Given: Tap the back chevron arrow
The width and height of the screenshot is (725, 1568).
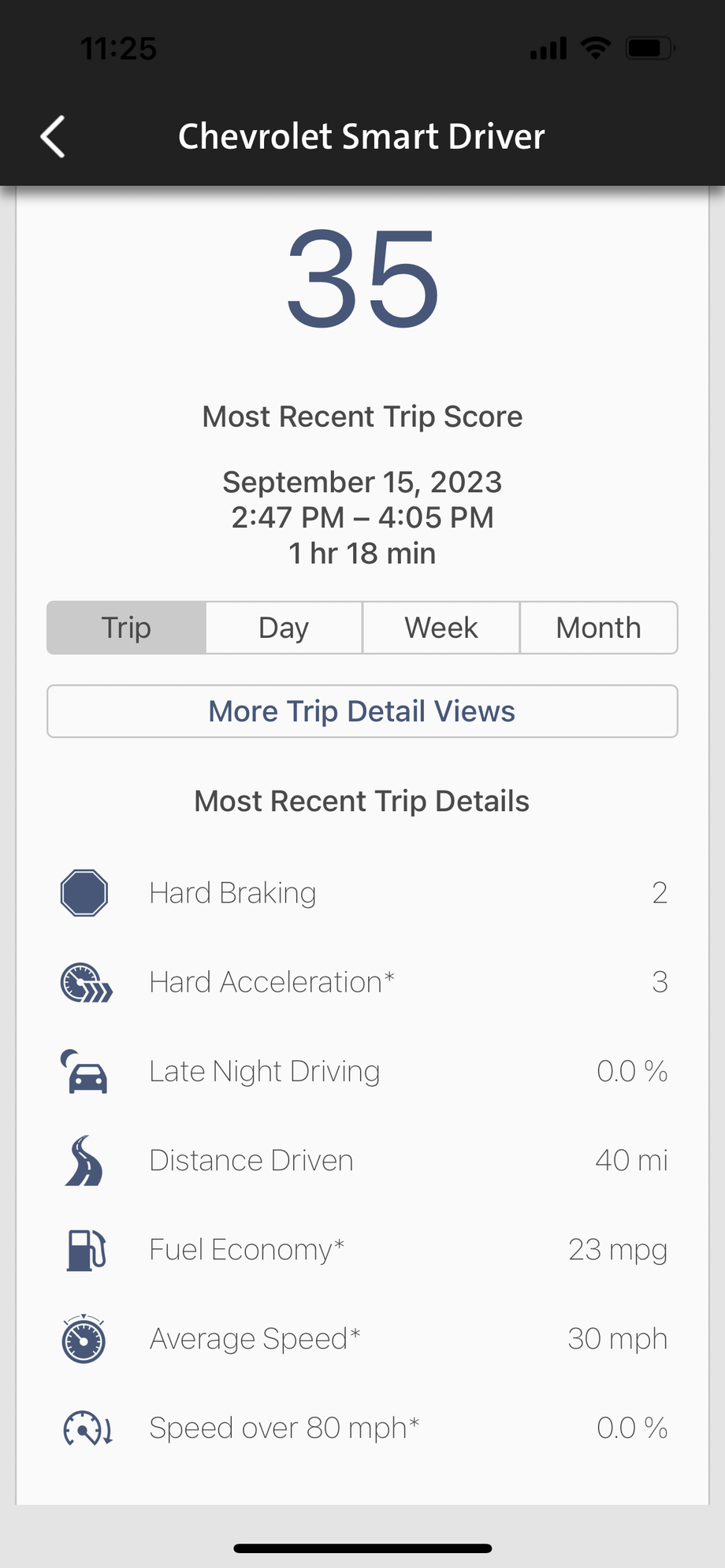Looking at the screenshot, I should [52, 136].
